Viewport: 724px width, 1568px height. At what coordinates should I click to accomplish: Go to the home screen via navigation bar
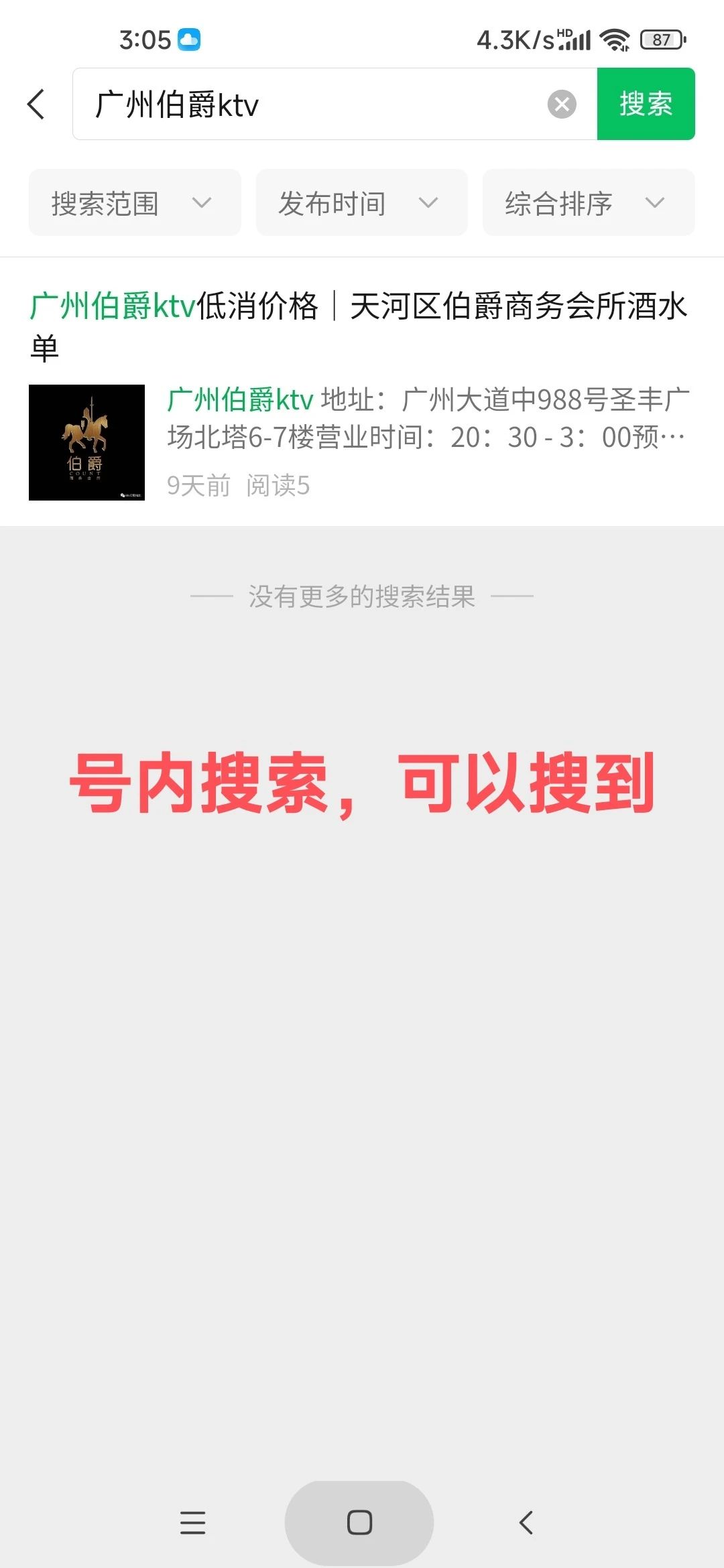(359, 1522)
